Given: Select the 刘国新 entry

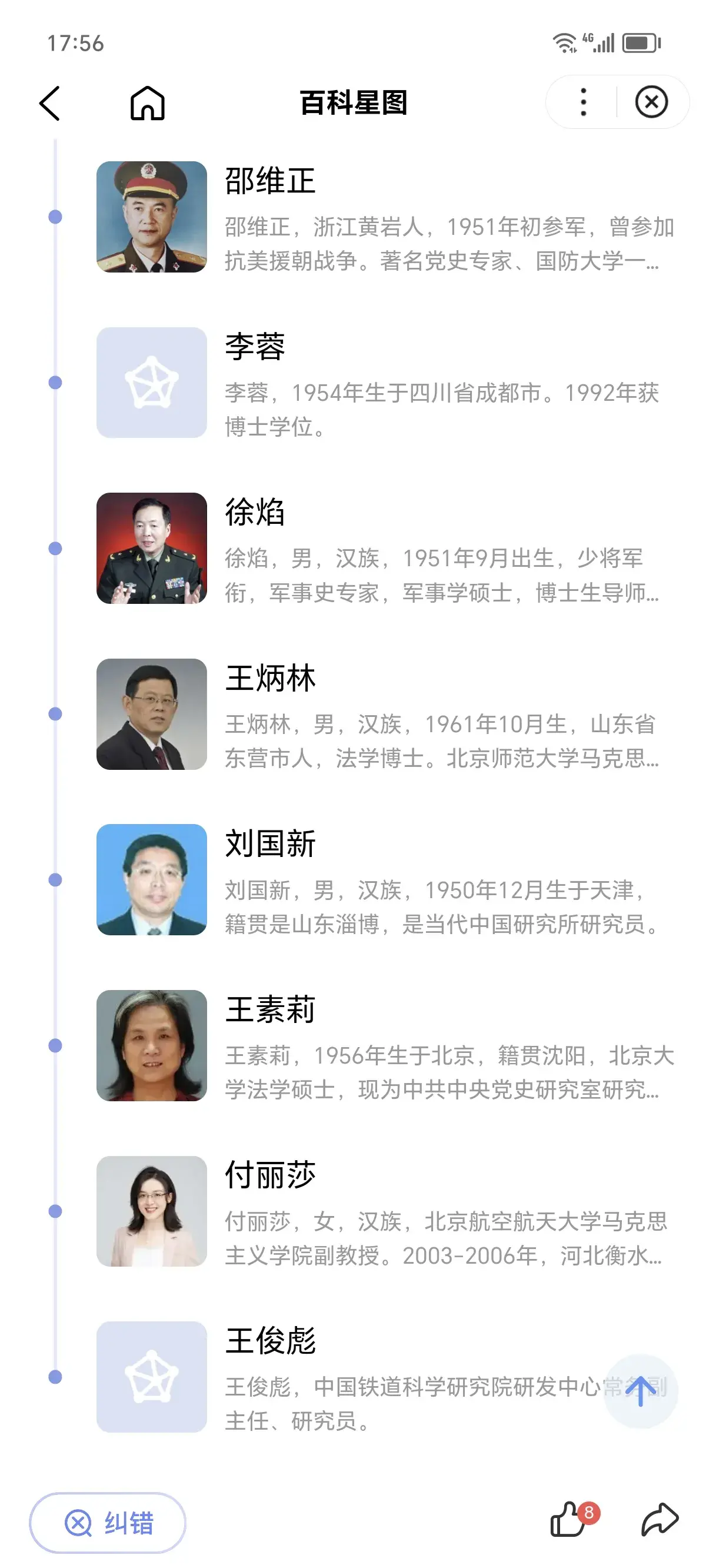Looking at the screenshot, I should point(387,879).
